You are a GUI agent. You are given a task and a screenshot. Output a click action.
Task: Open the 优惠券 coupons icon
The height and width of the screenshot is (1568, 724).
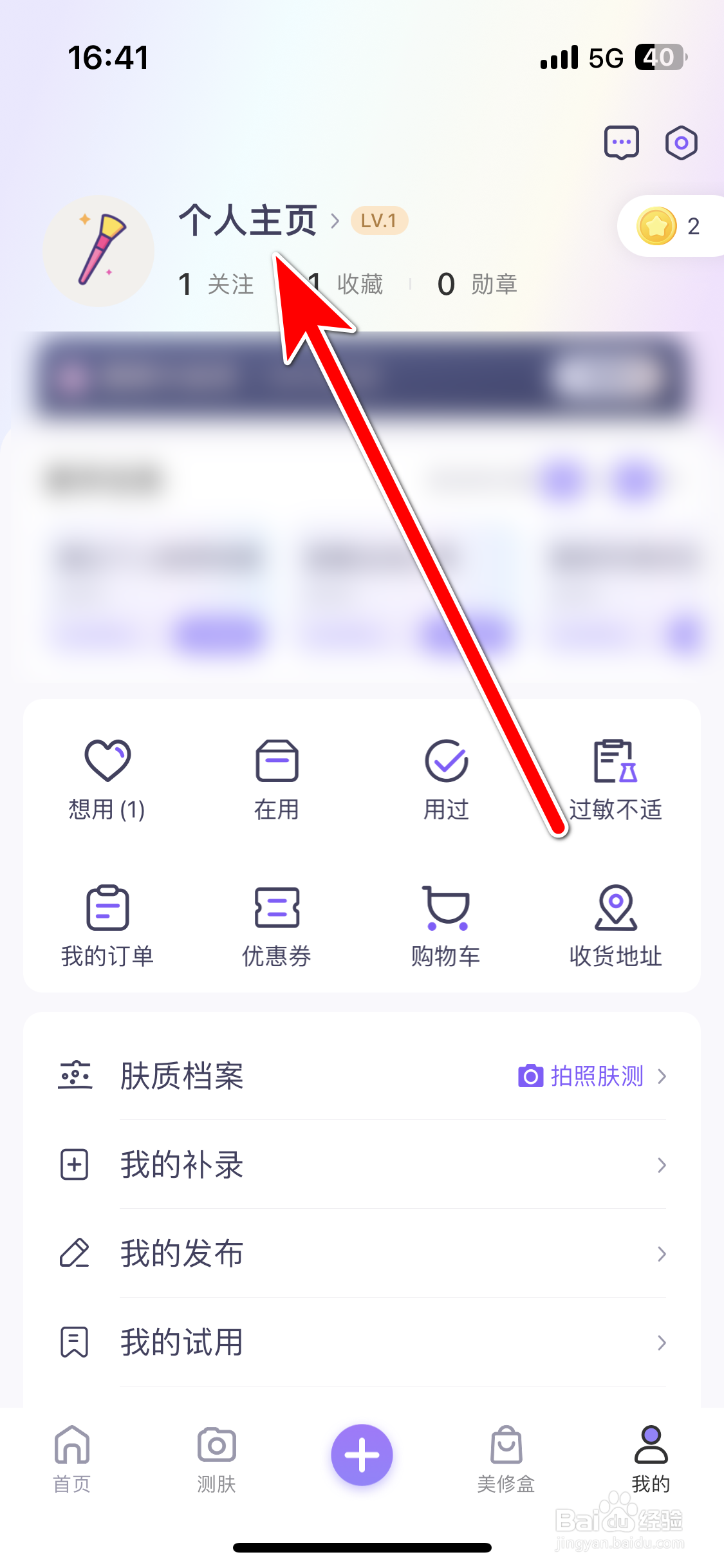click(277, 910)
